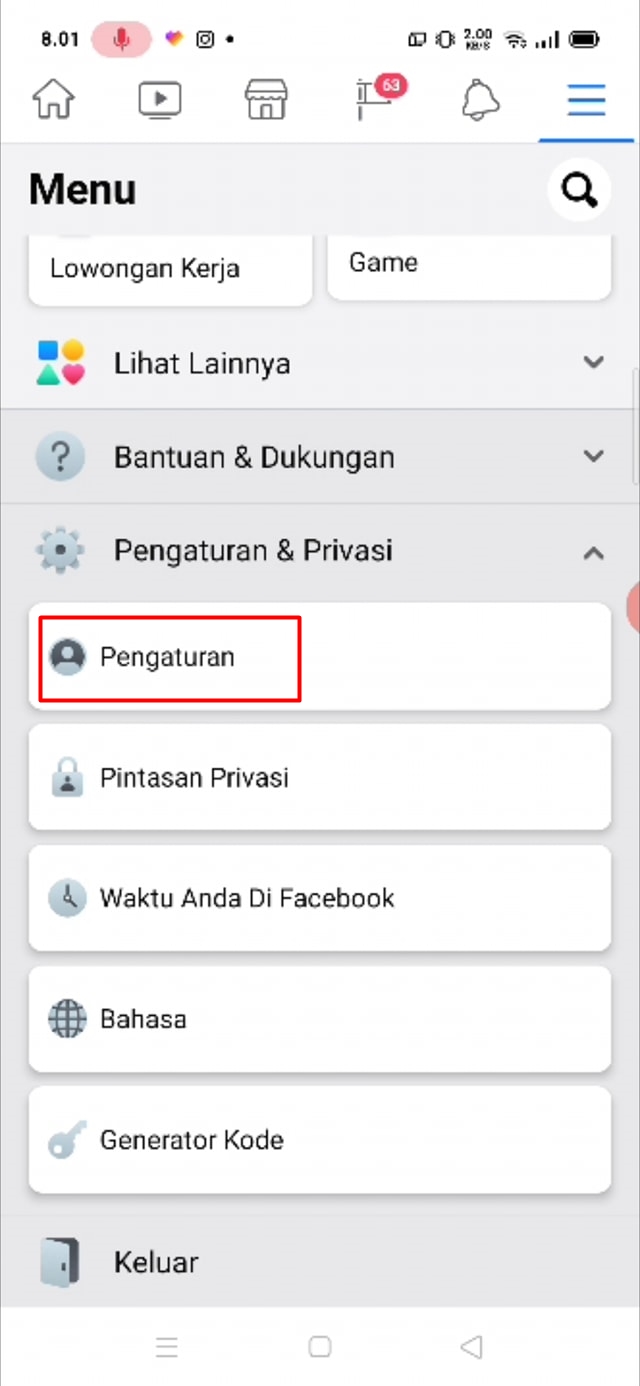Open the search icon in Menu
Image resolution: width=640 pixels, height=1386 pixels.
(x=579, y=189)
